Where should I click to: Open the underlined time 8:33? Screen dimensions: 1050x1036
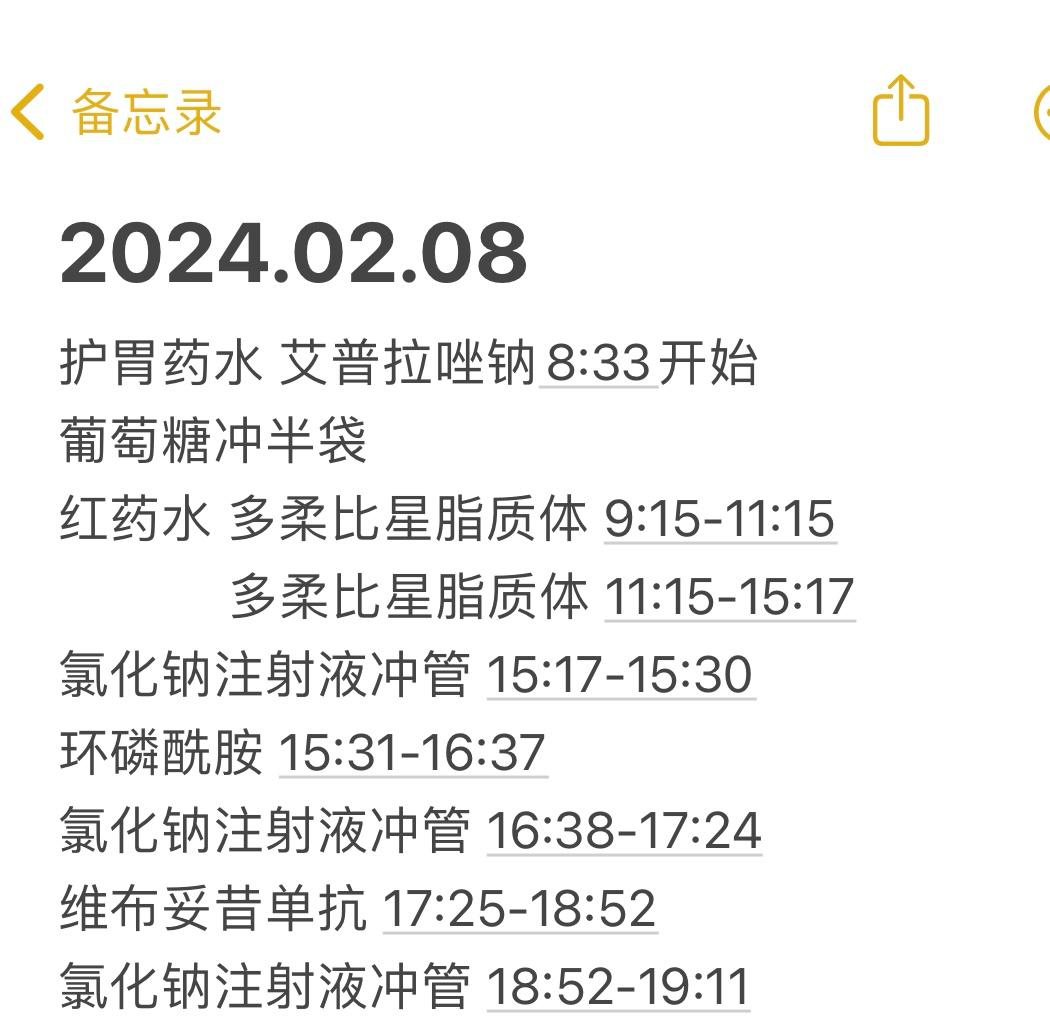[598, 362]
